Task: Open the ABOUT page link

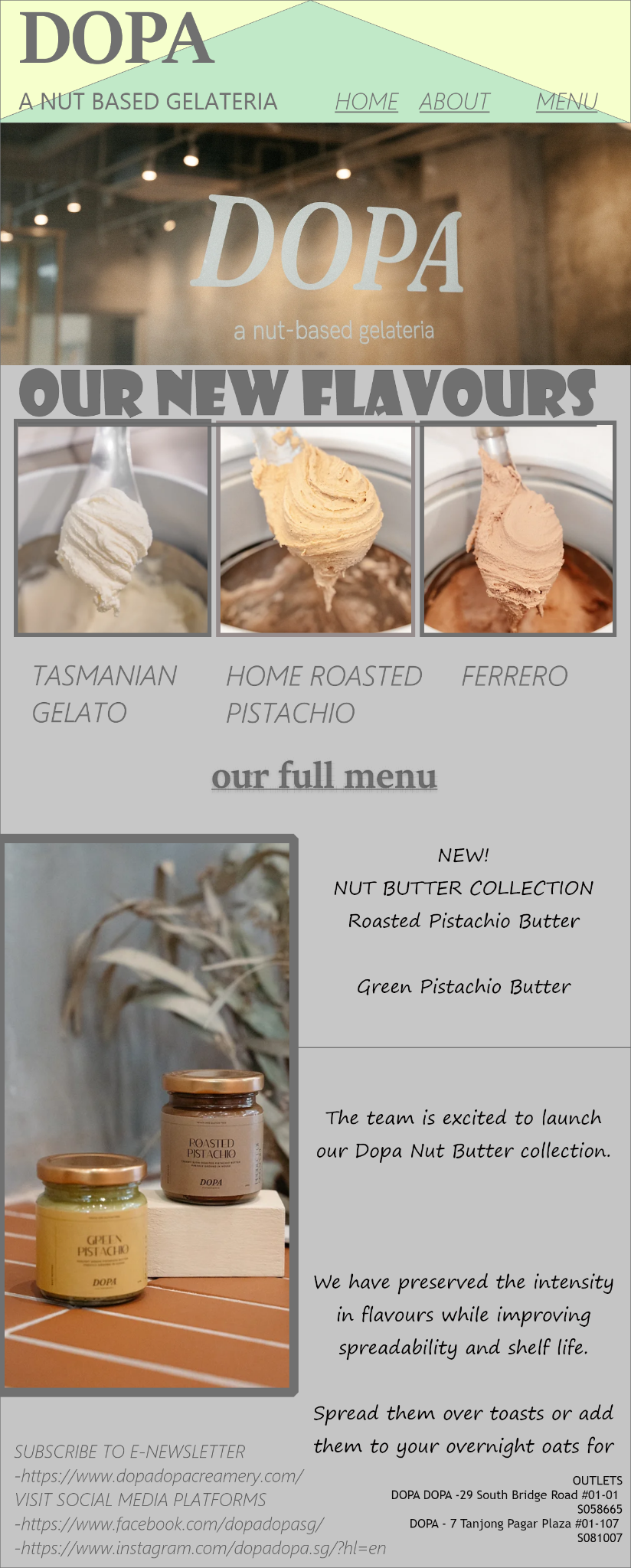Action: coord(454,101)
